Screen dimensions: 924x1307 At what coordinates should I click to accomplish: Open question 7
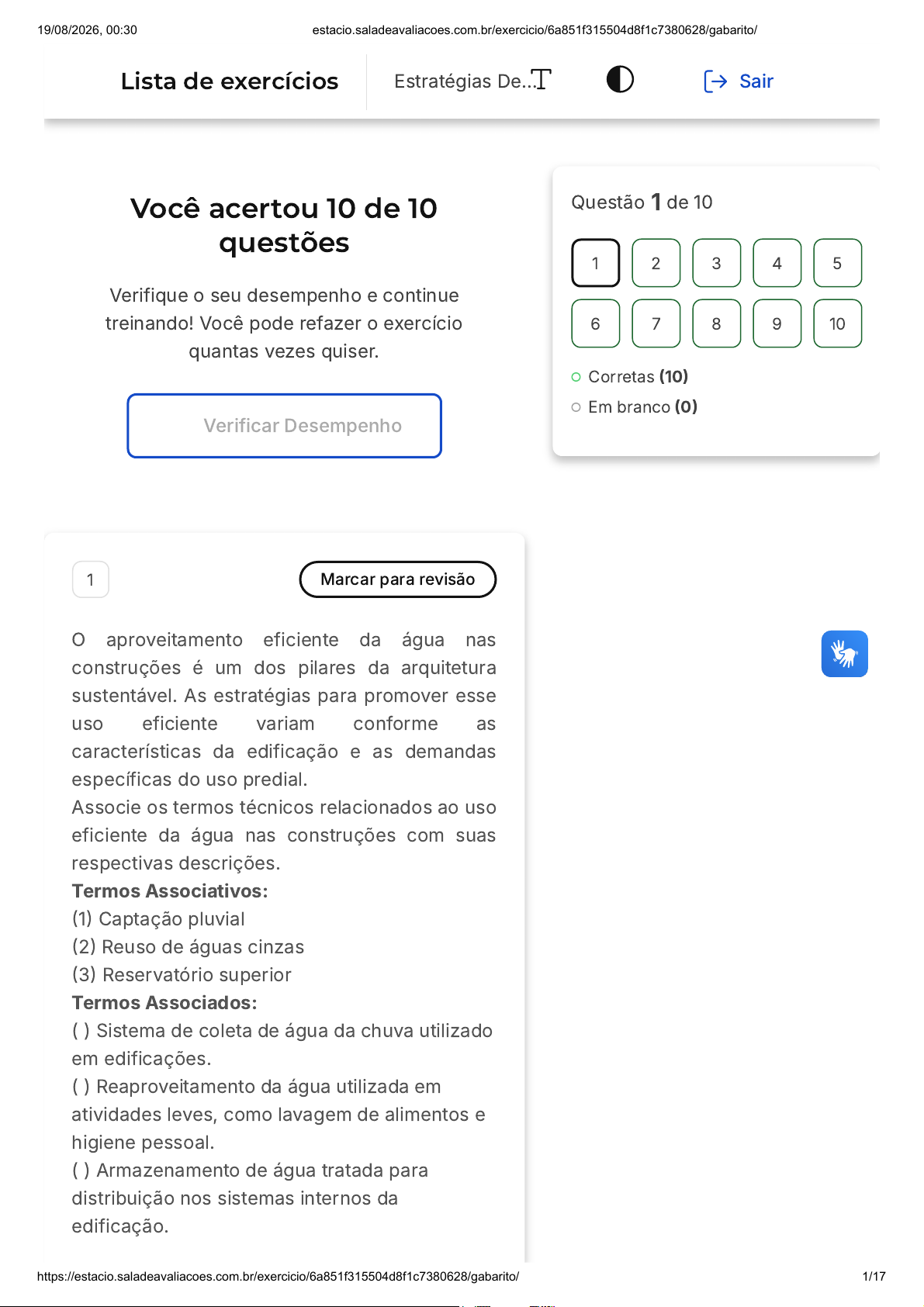click(656, 323)
